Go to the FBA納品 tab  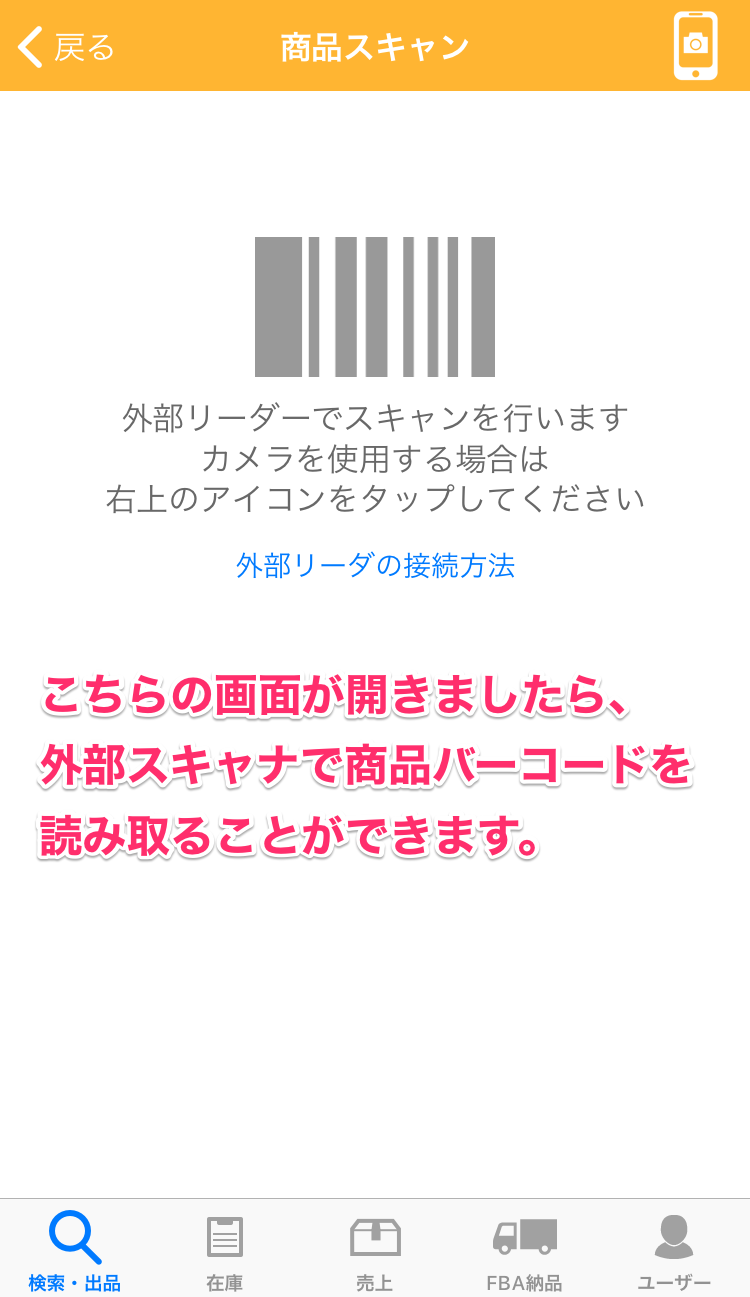(x=524, y=1251)
